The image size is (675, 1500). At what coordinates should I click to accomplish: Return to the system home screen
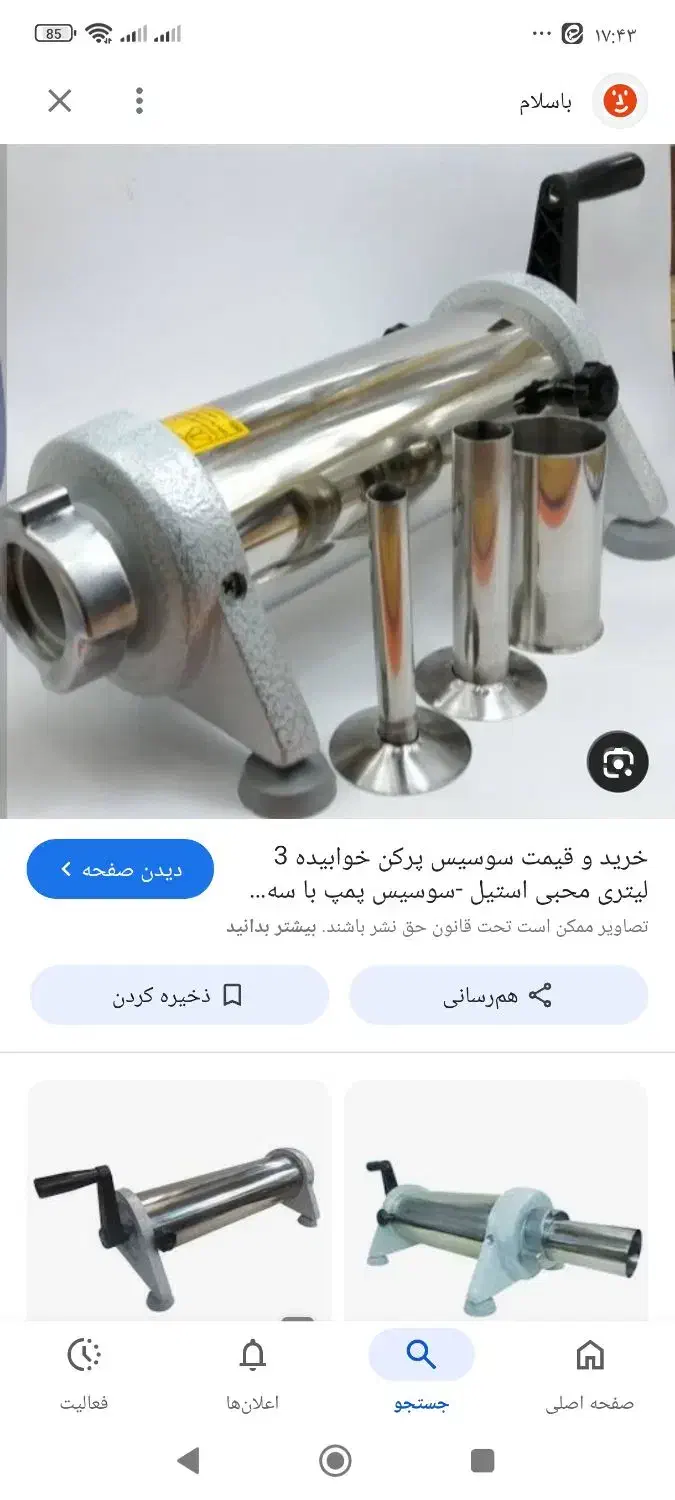tap(336, 1461)
